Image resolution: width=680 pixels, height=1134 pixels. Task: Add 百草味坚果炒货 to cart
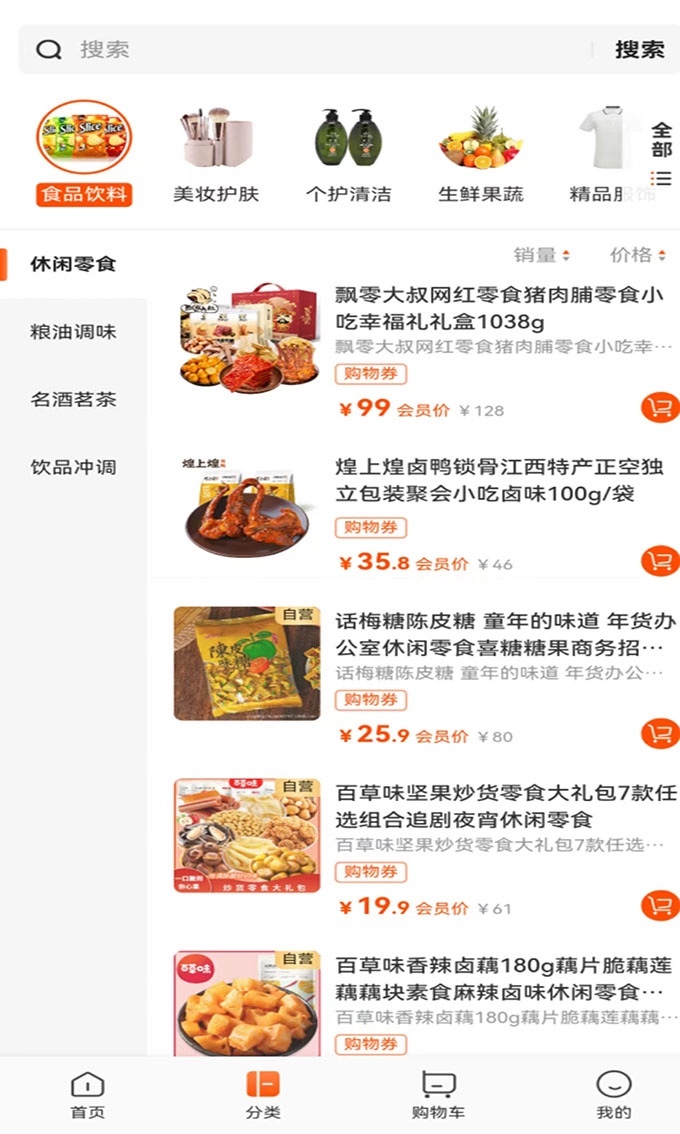click(x=659, y=905)
